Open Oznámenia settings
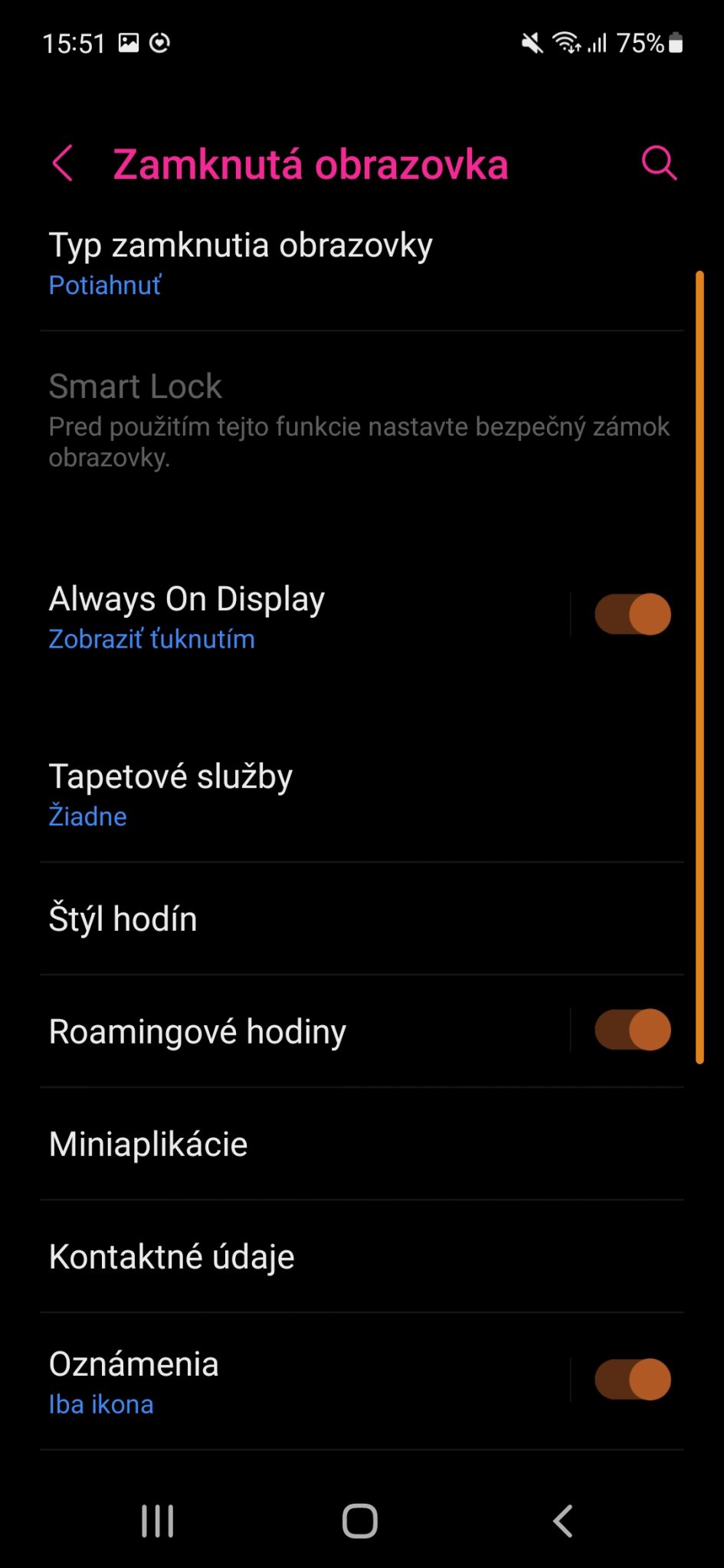Viewport: 724px width, 1568px height. click(305, 1382)
